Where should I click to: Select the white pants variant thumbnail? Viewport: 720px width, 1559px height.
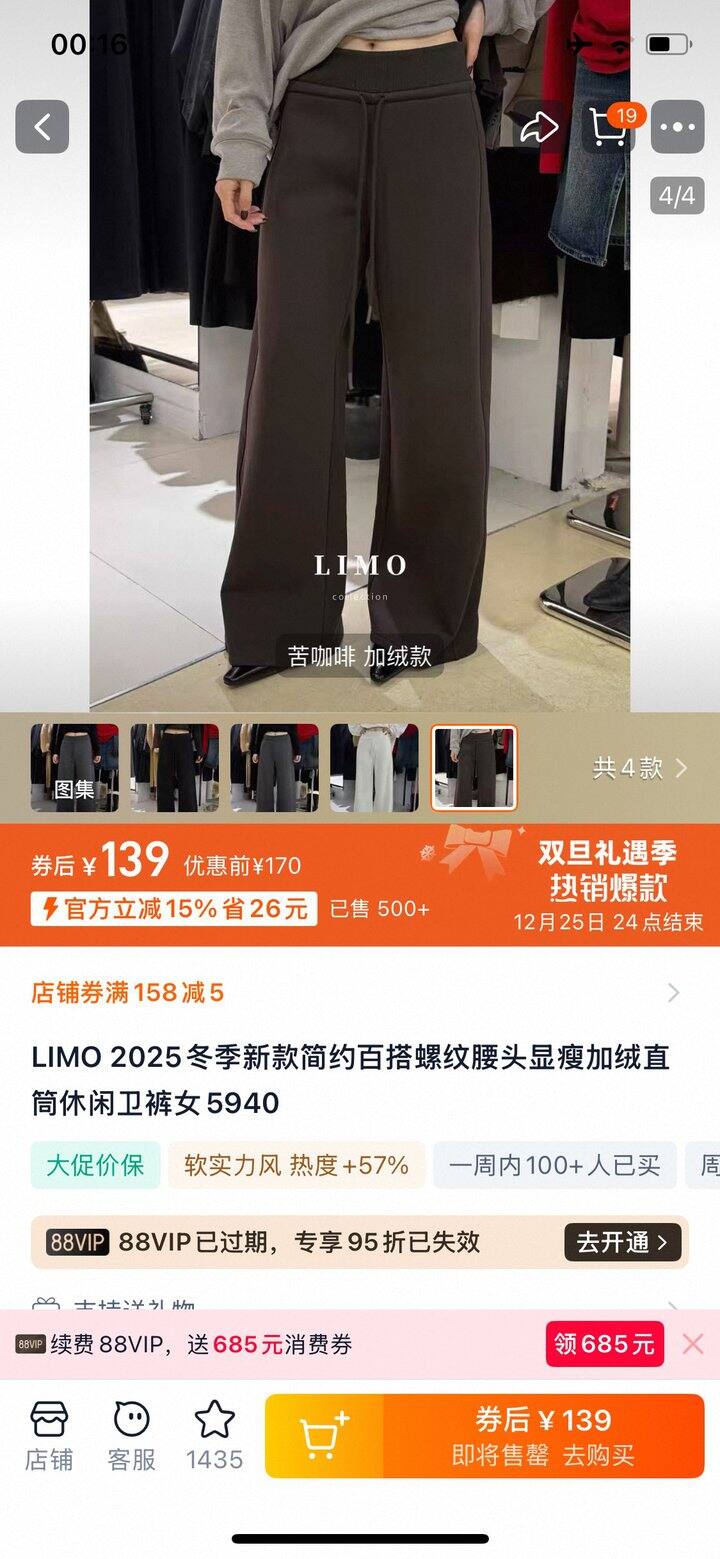coord(374,767)
